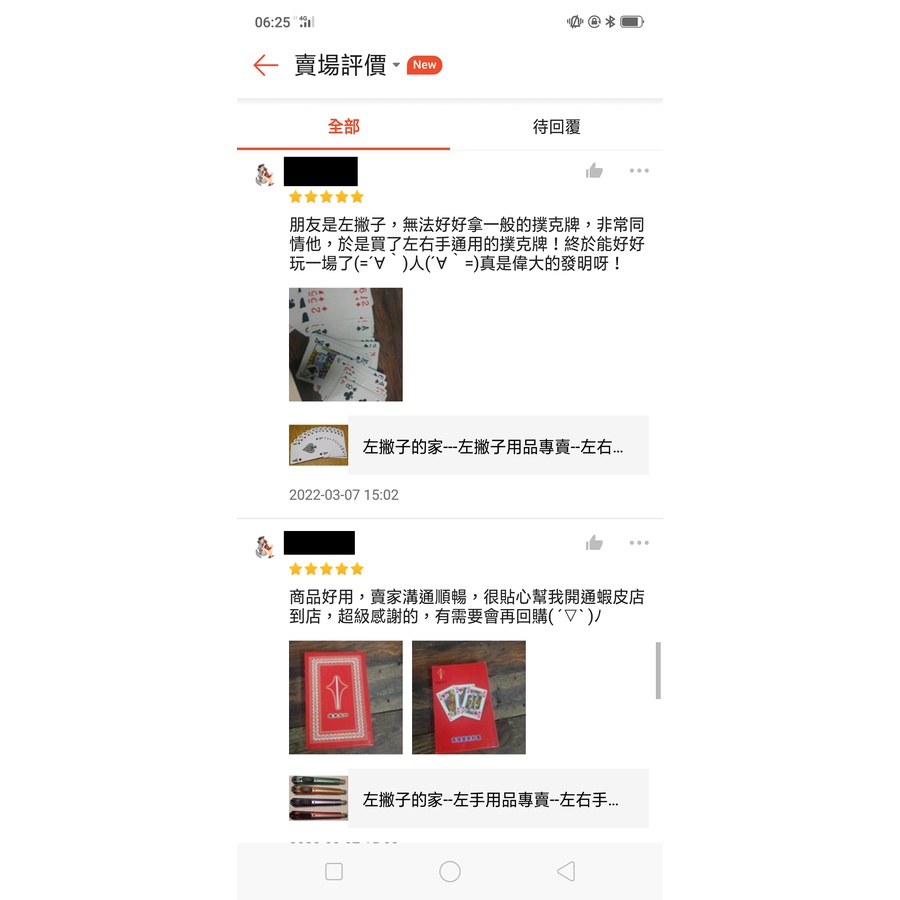The image size is (900, 900).
Task: Like the 商品好用 review
Action: [x=594, y=542]
